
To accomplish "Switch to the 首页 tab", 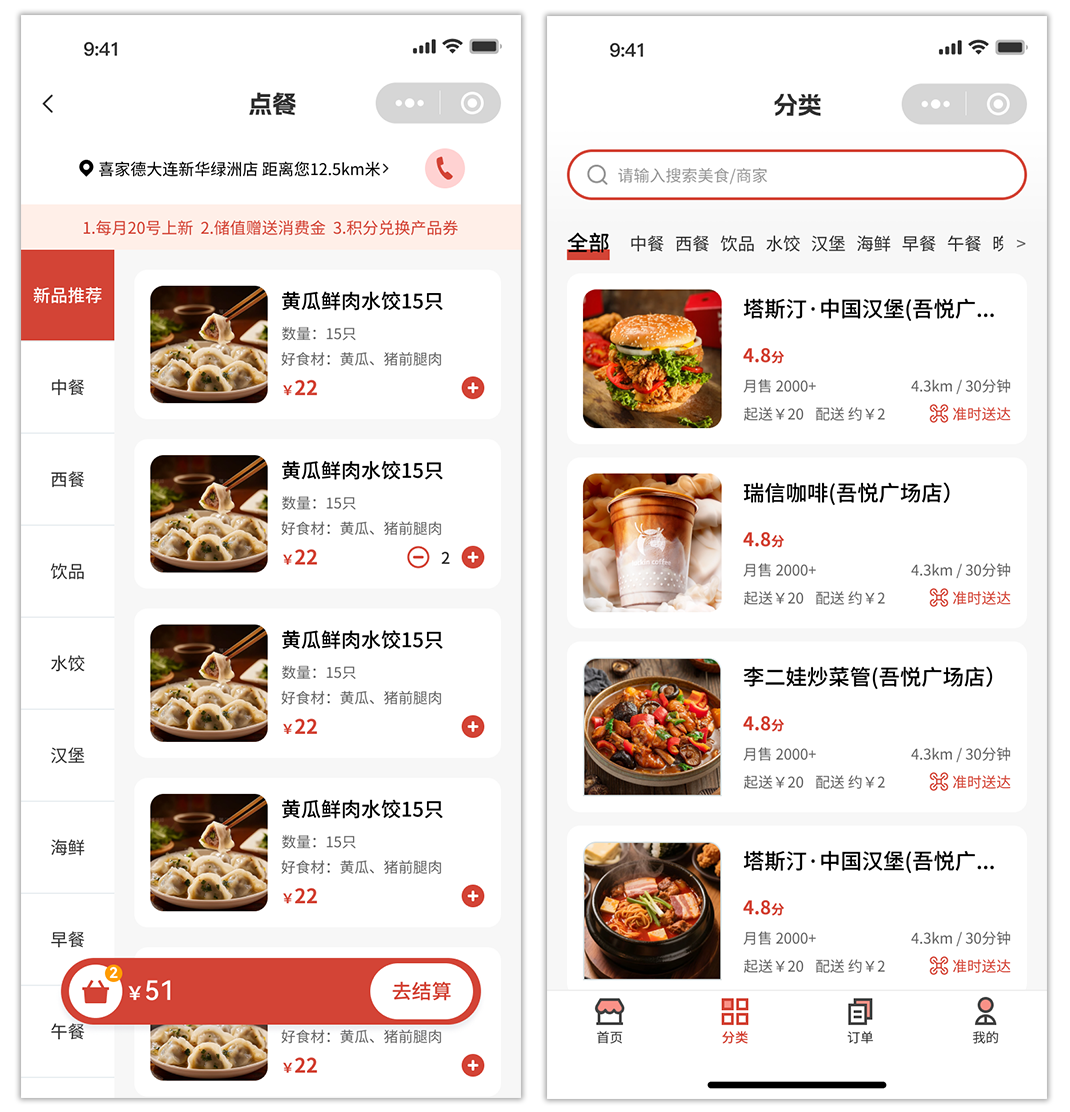I will pos(609,1021).
